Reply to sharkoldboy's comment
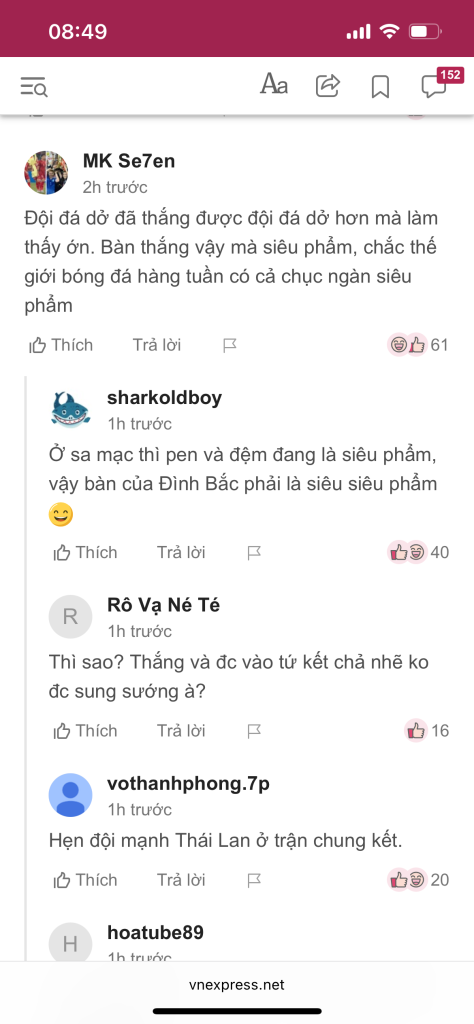Screen dimensions: 474x1024 [x=181, y=552]
